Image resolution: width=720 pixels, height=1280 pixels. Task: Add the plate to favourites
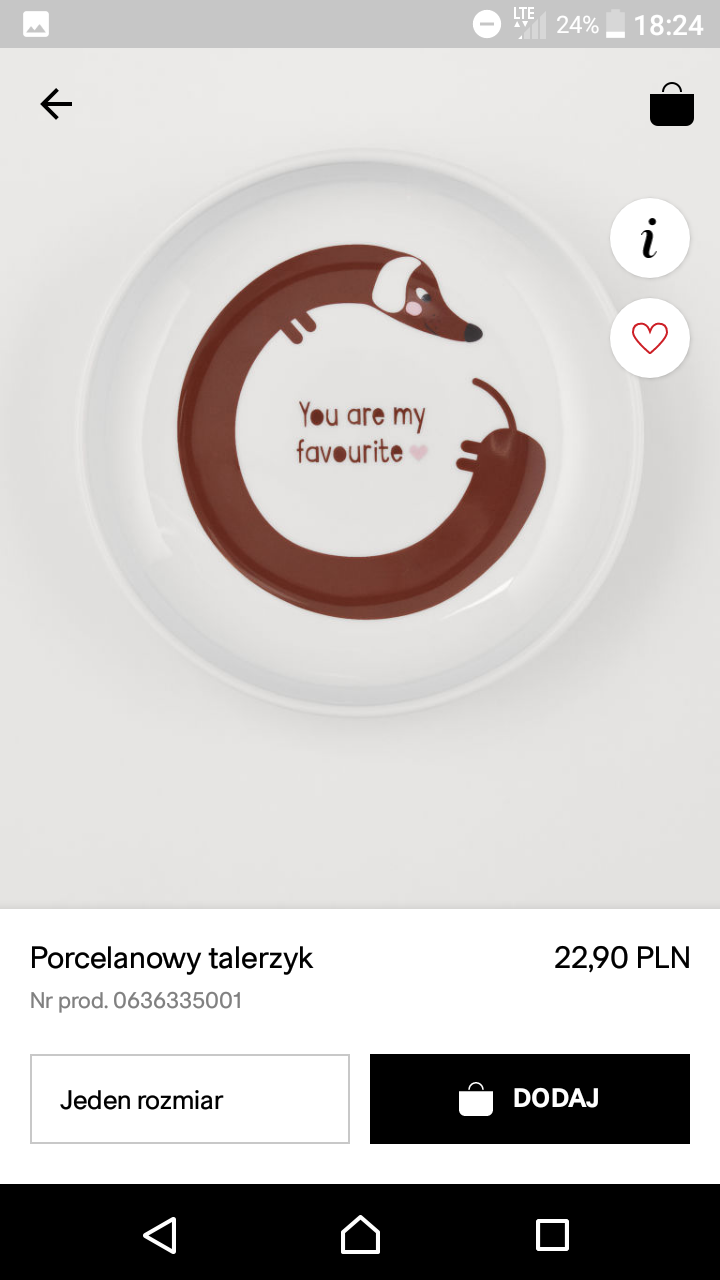coord(650,338)
